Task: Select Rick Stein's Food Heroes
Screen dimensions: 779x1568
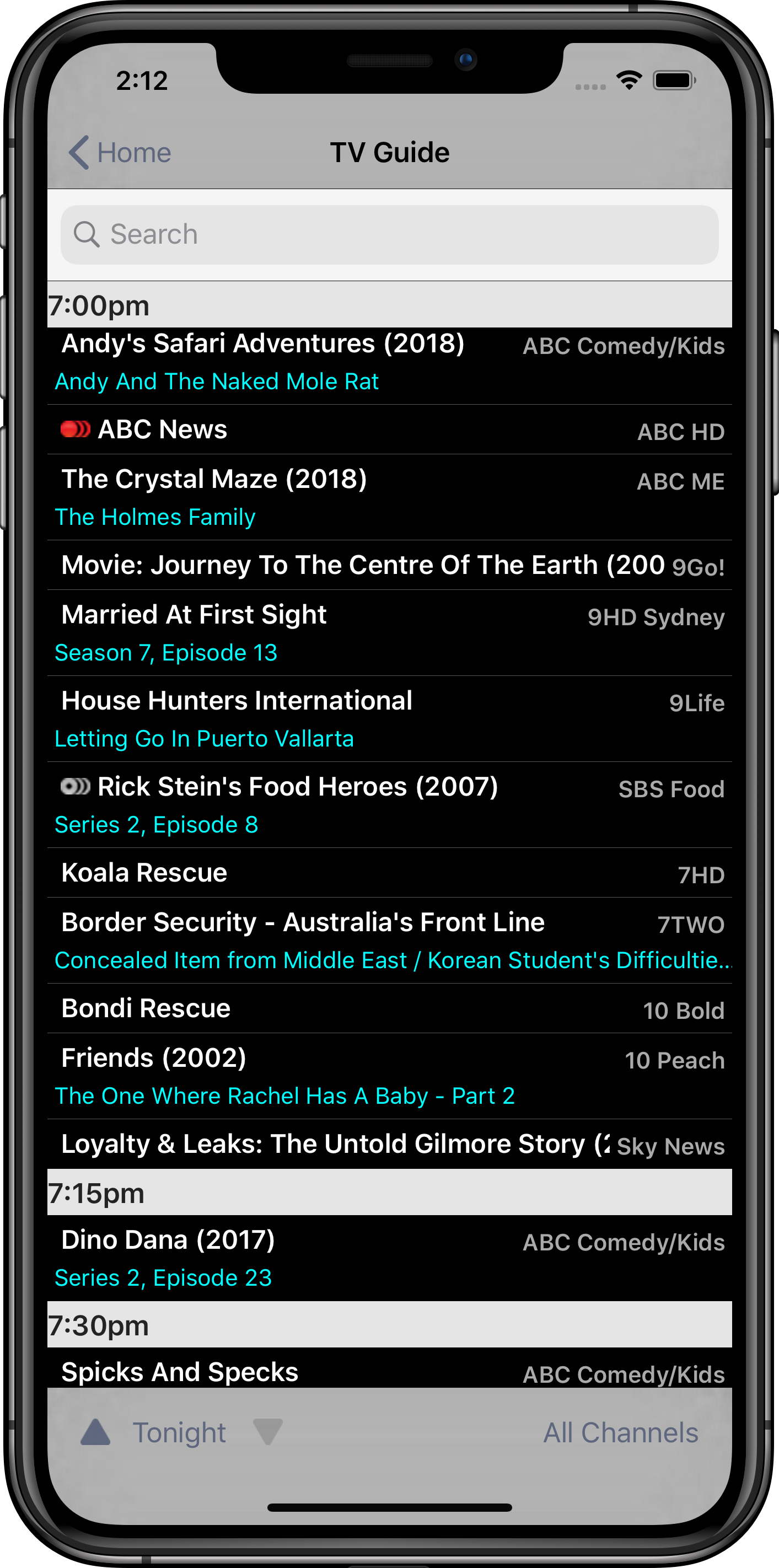Action: pyautogui.click(x=389, y=804)
